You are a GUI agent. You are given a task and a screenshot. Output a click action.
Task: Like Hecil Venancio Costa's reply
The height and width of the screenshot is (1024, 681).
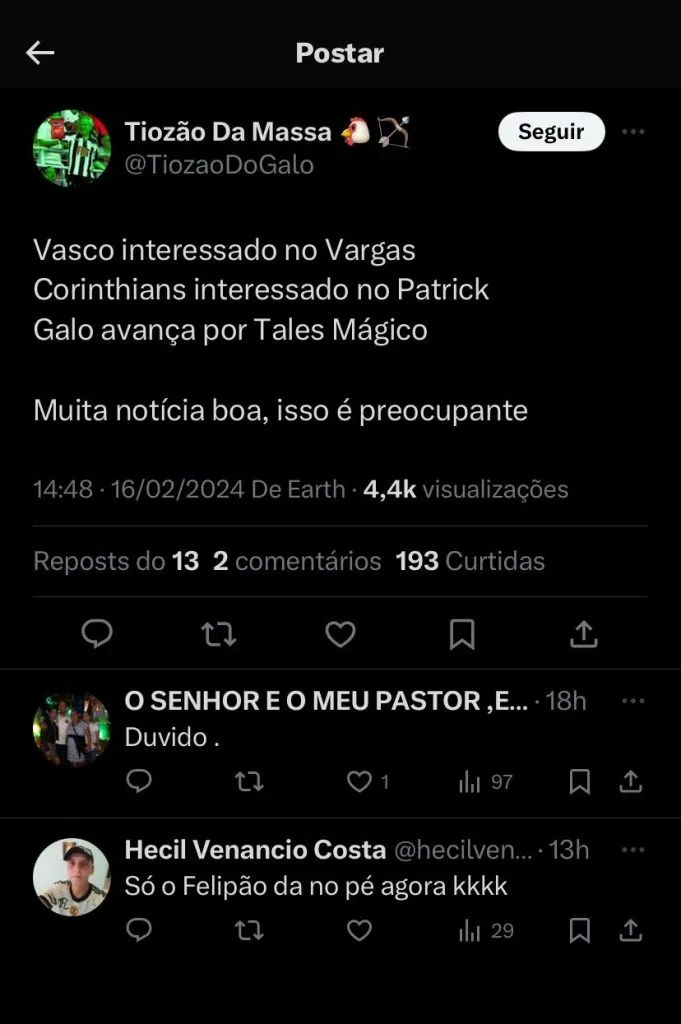pyautogui.click(x=359, y=931)
